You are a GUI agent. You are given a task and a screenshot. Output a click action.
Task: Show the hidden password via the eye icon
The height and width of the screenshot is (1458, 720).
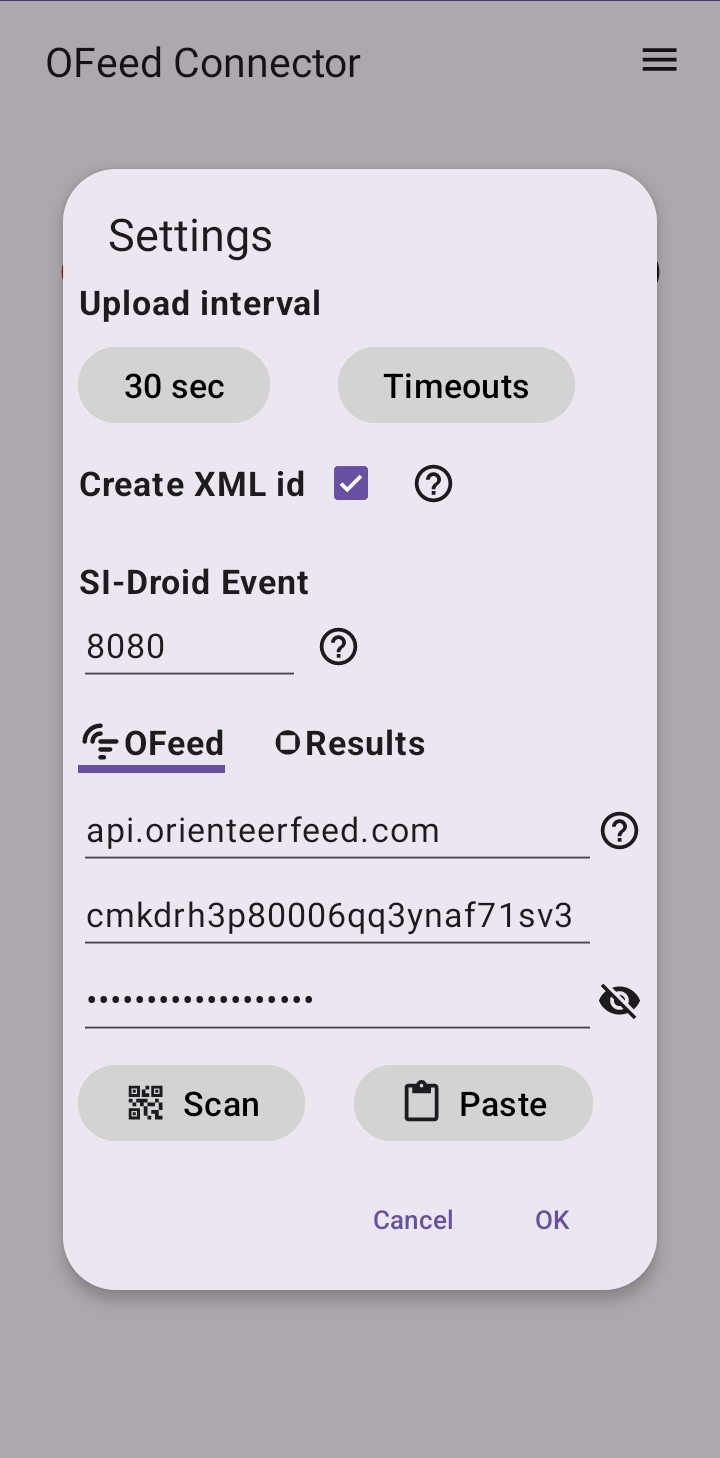(619, 999)
